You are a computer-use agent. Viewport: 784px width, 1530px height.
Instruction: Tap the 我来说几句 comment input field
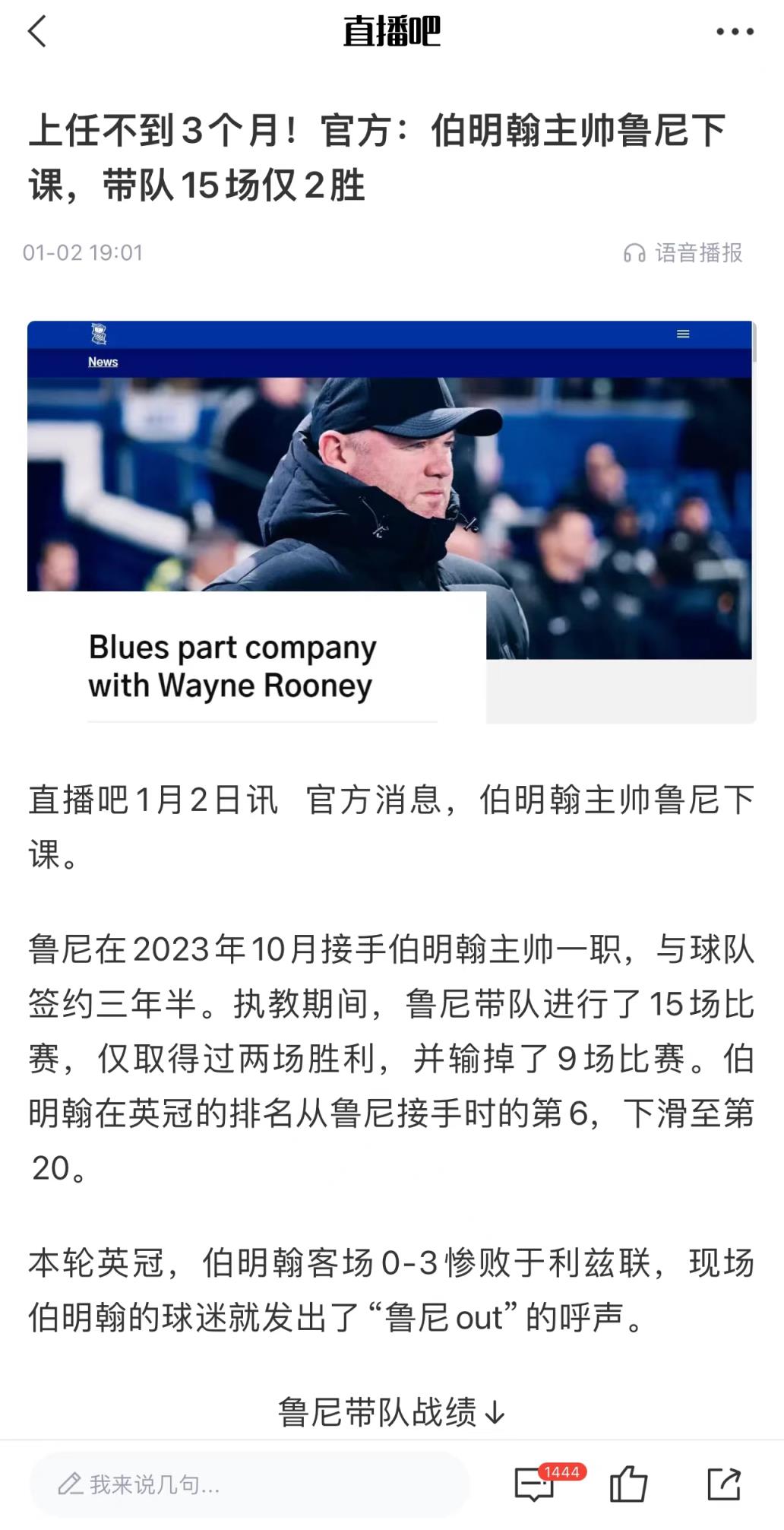pyautogui.click(x=249, y=1484)
